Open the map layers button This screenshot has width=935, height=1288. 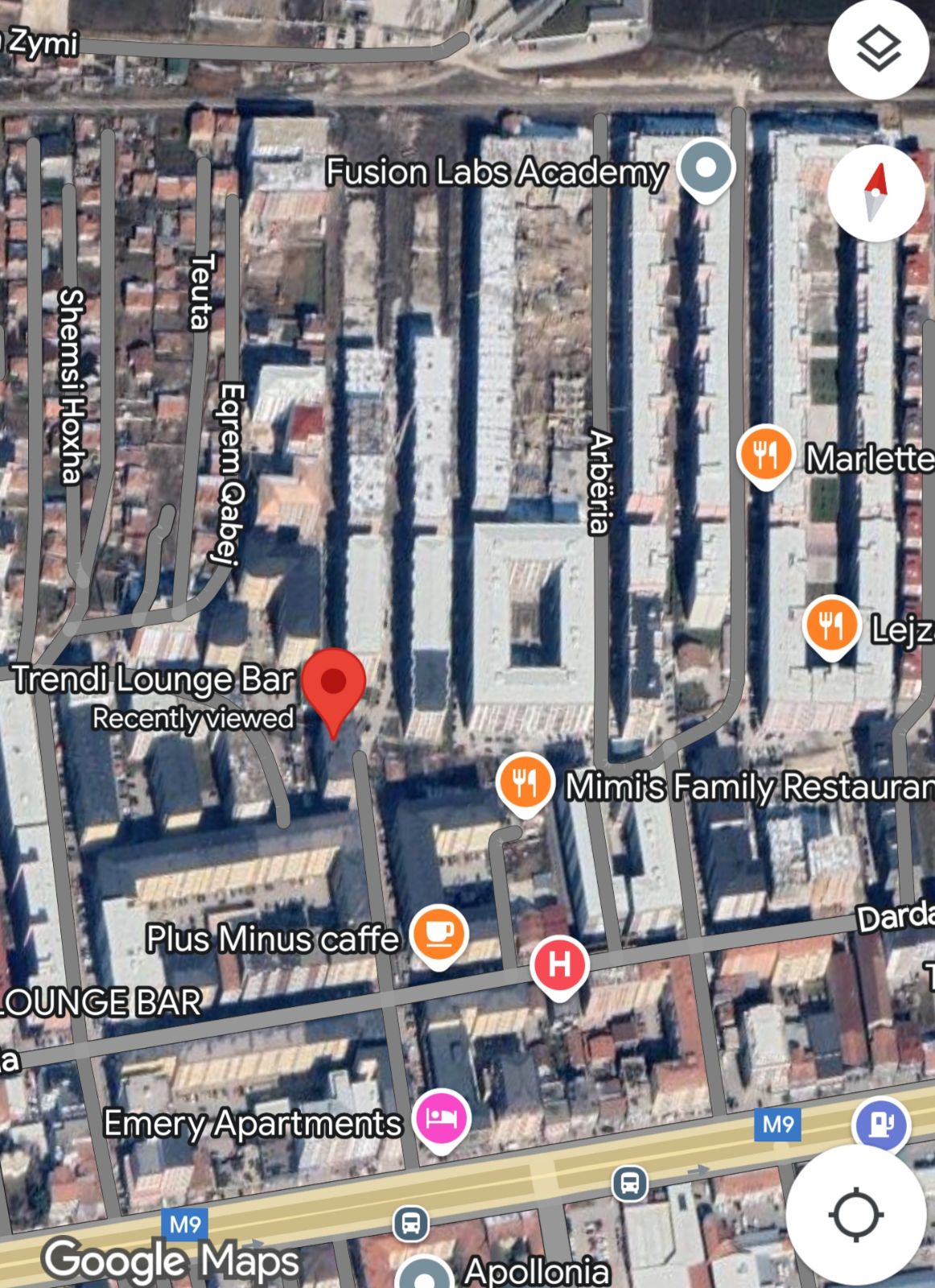tap(877, 49)
